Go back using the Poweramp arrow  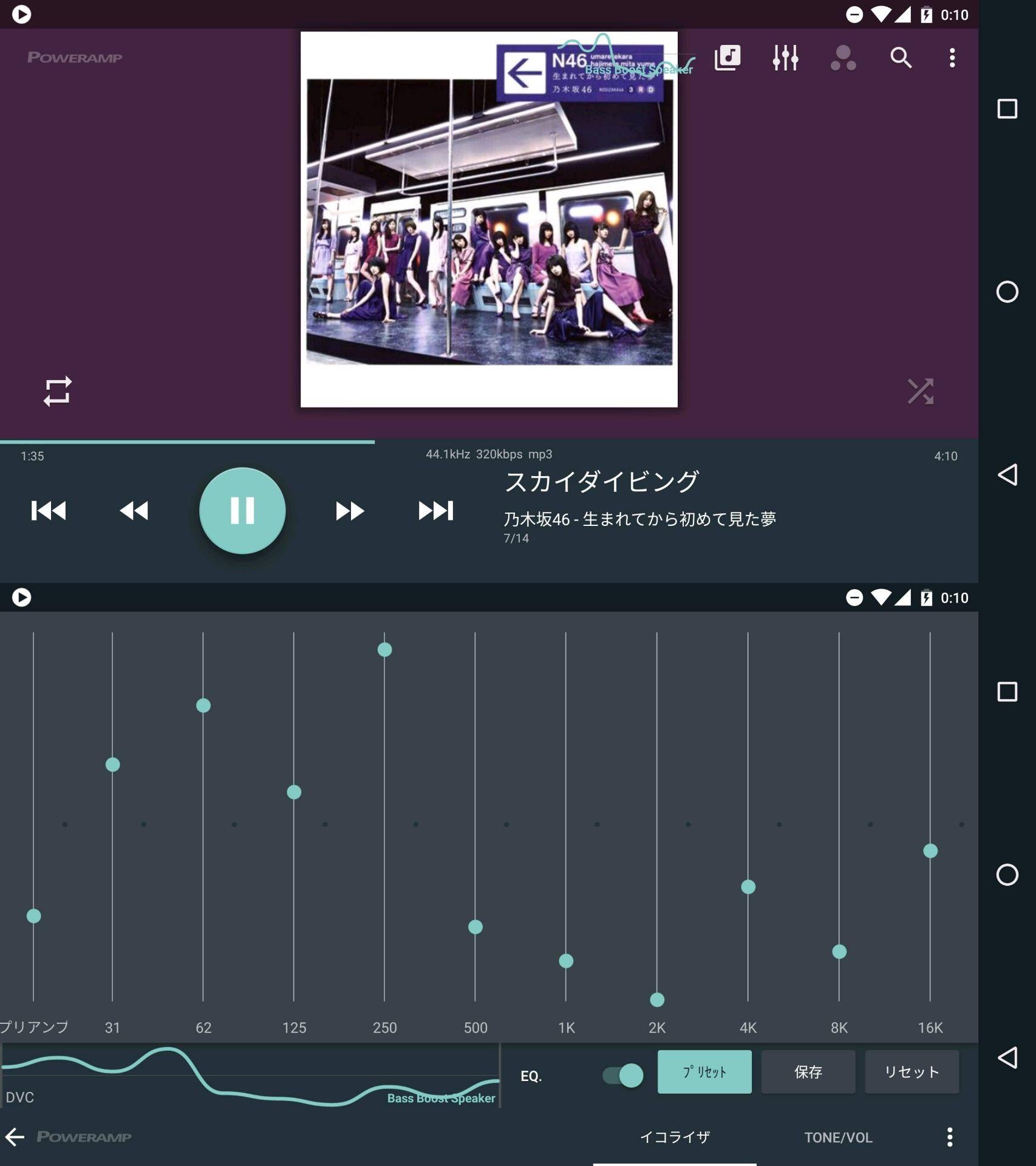15,1137
